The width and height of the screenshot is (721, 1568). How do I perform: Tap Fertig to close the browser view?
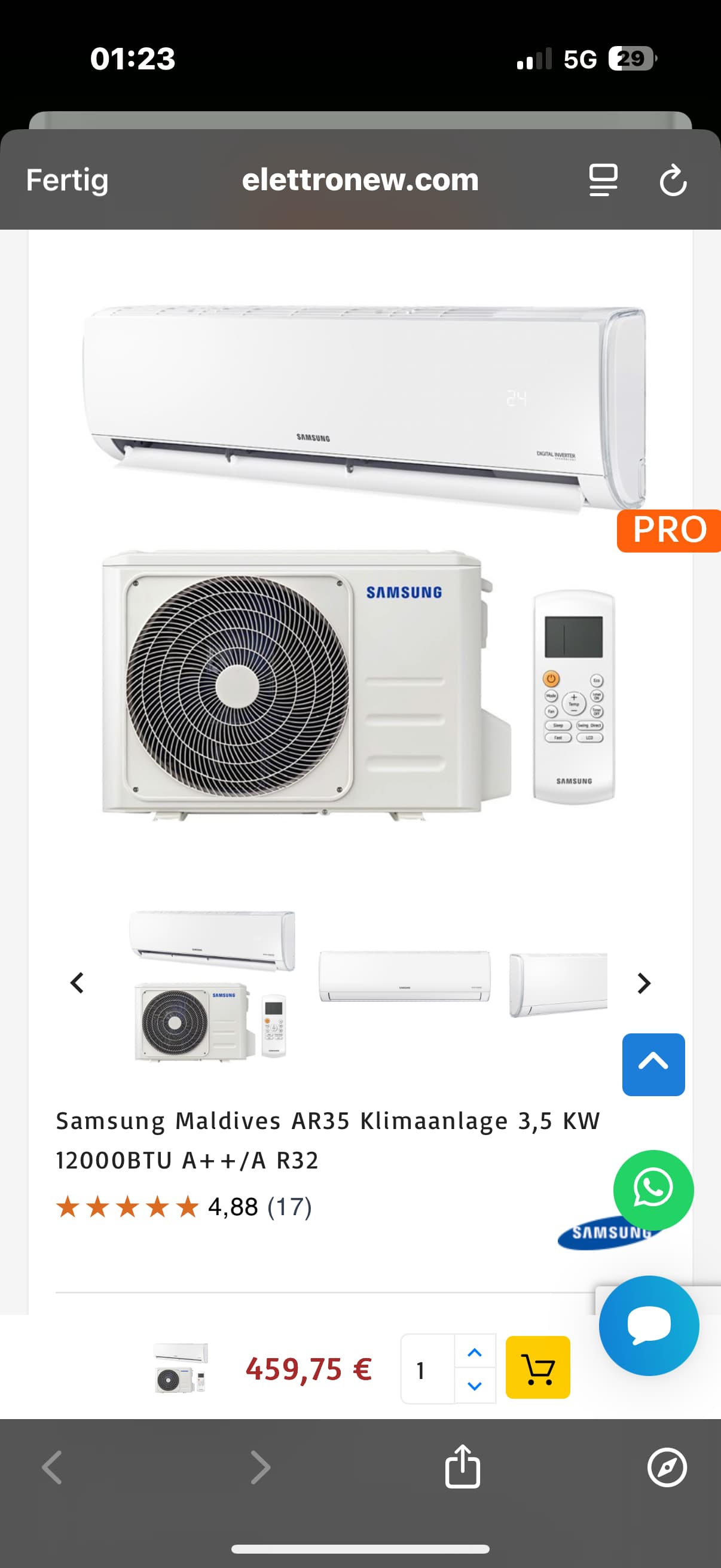pyautogui.click(x=67, y=180)
